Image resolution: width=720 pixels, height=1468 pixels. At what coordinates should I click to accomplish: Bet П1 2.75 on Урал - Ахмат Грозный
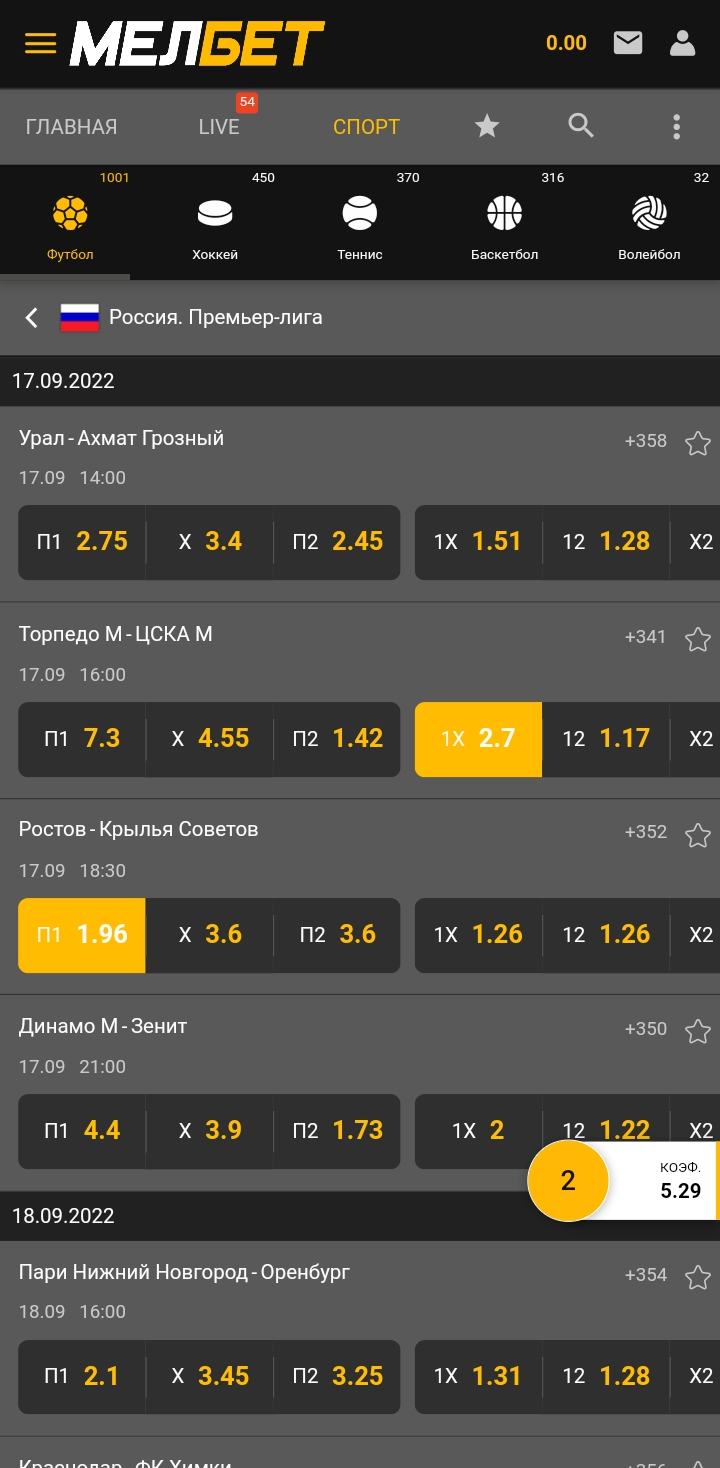click(82, 542)
